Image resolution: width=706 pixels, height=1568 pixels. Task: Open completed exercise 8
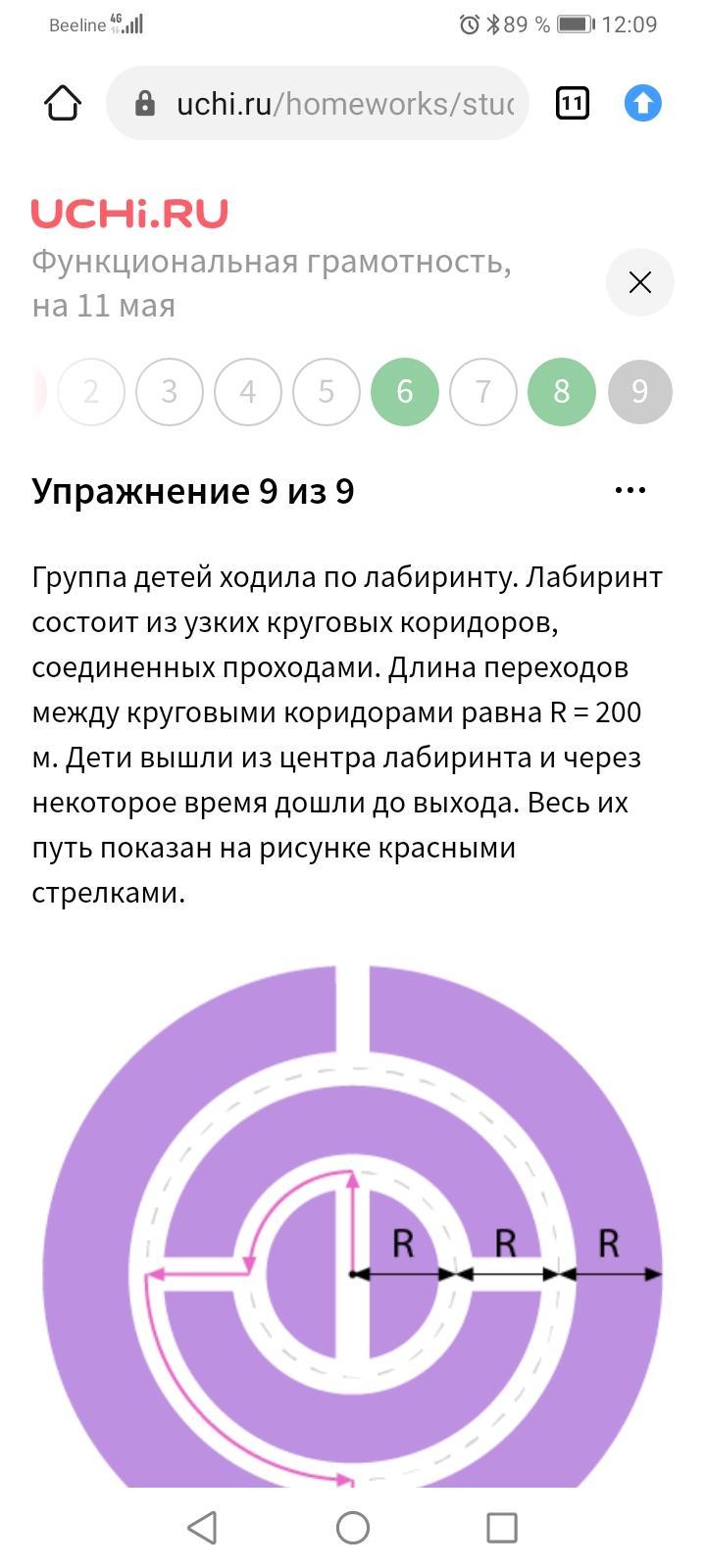[562, 392]
